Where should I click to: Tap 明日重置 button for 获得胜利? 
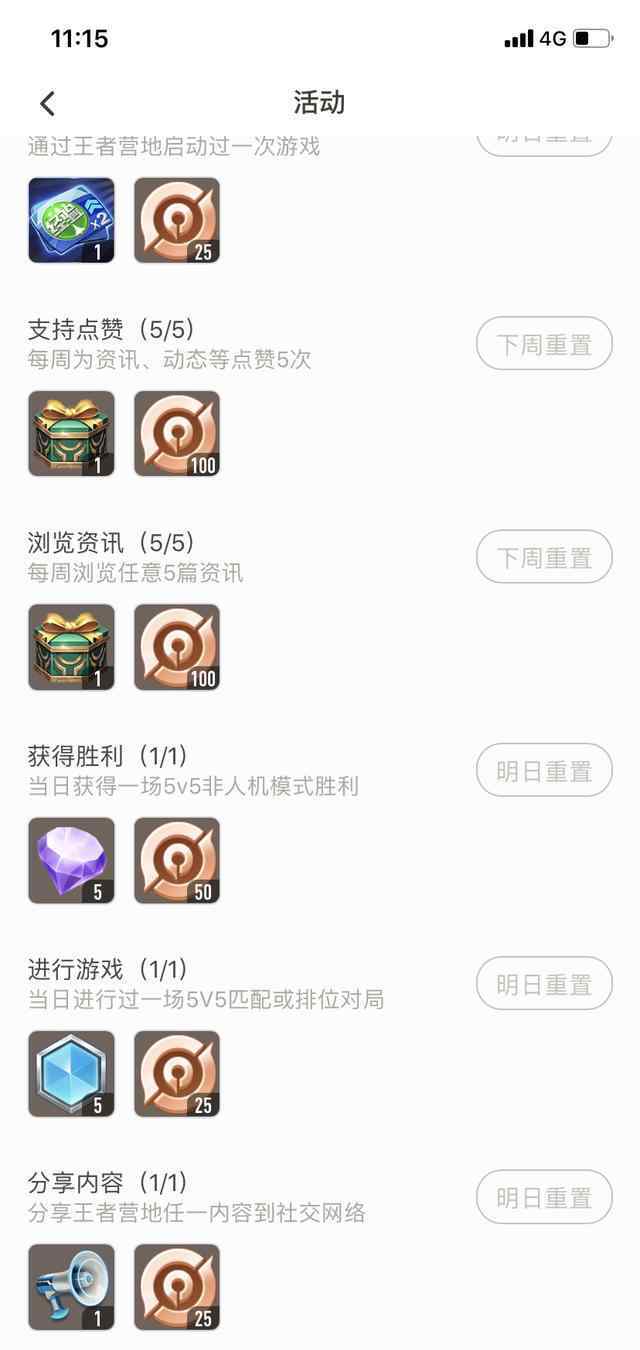tap(544, 771)
